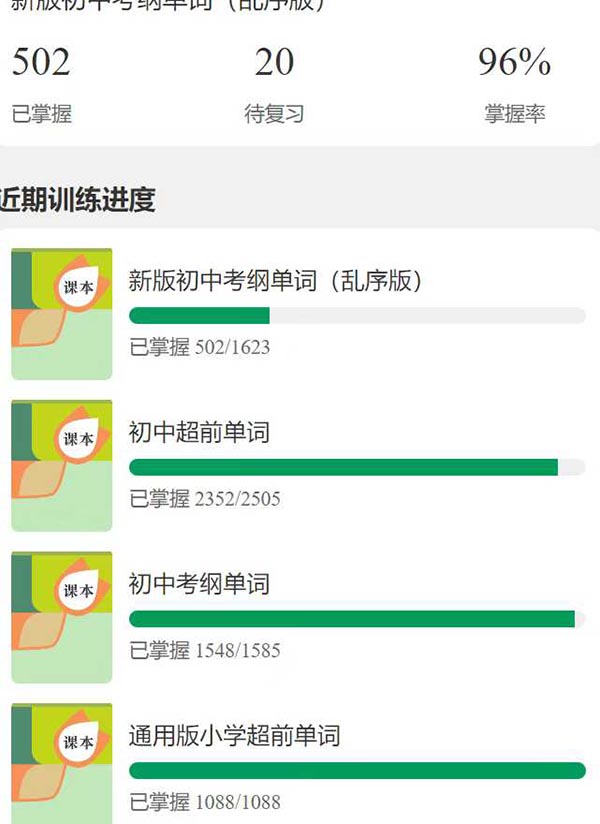600x824 pixels.
Task: Open the 初中超前单词 wordbook
Action: [200, 433]
